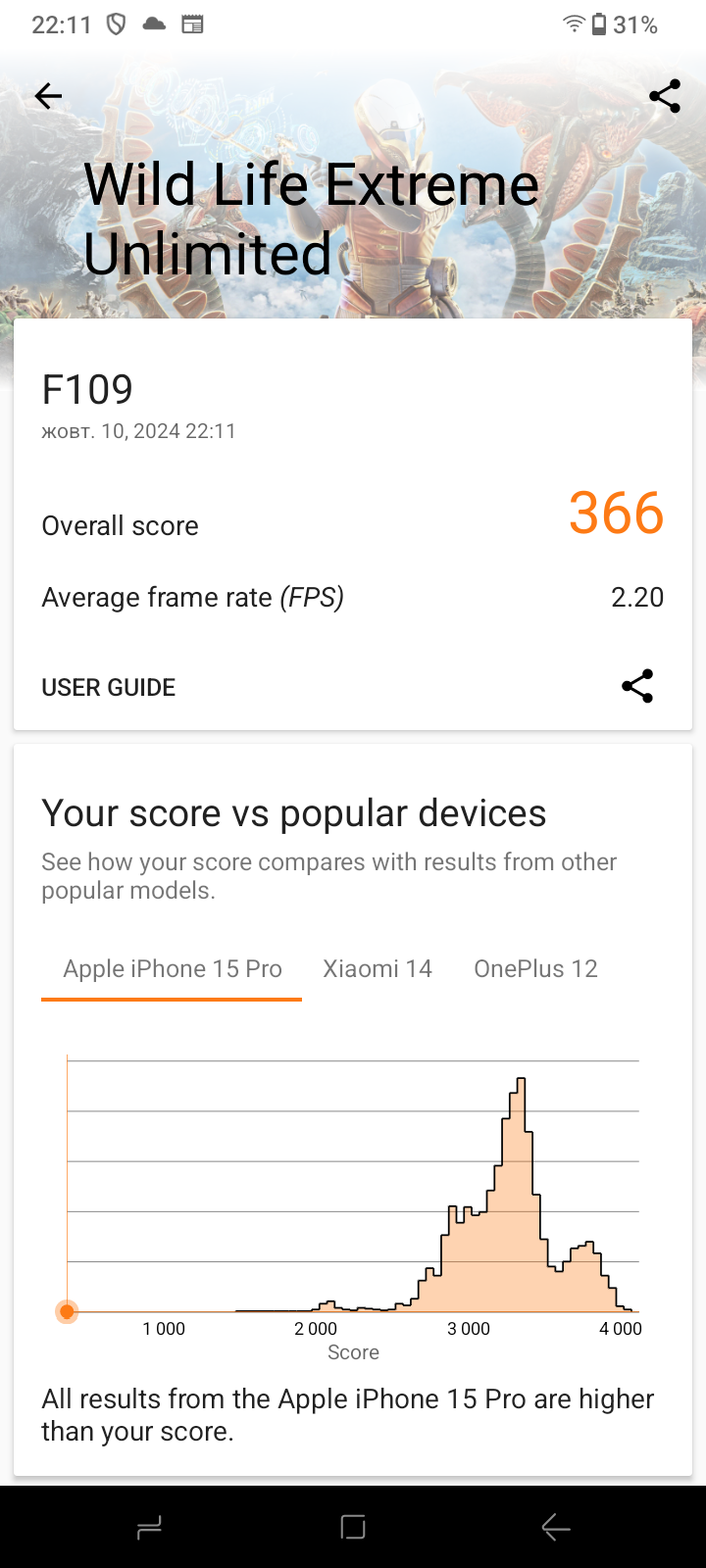
Task: Open the USER GUIDE
Action: [x=109, y=687]
